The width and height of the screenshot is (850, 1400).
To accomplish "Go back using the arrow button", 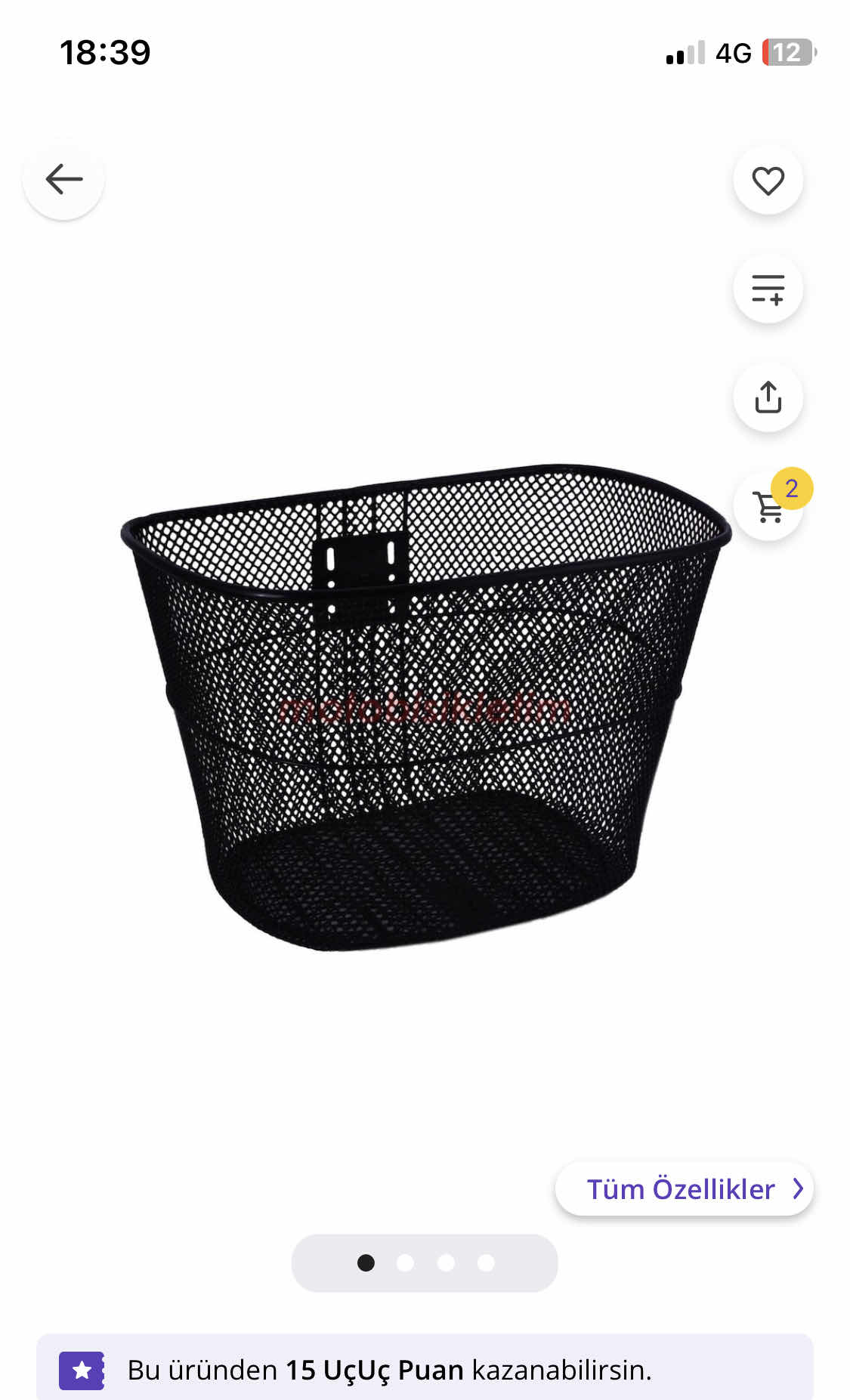I will 63,180.
